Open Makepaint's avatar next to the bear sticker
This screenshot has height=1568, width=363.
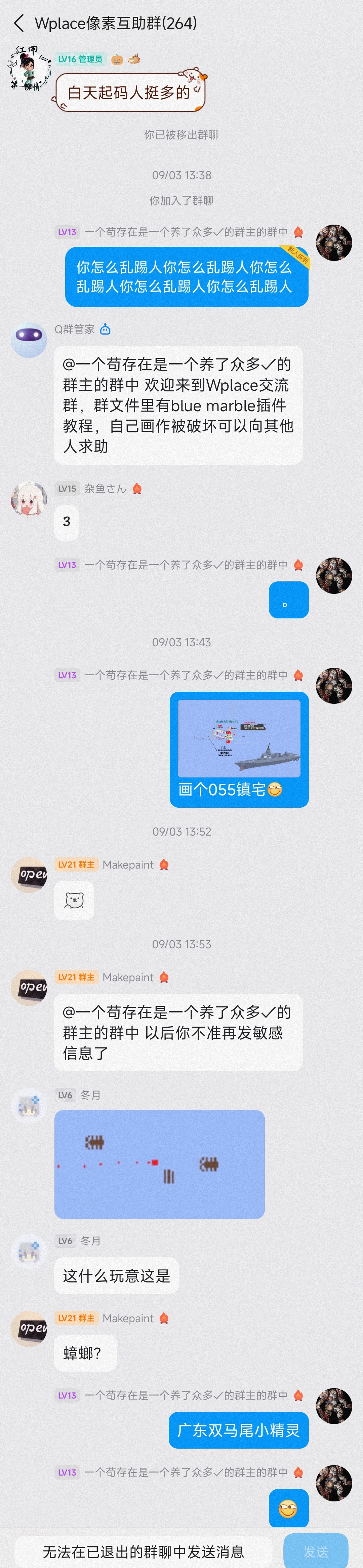coord(29,875)
